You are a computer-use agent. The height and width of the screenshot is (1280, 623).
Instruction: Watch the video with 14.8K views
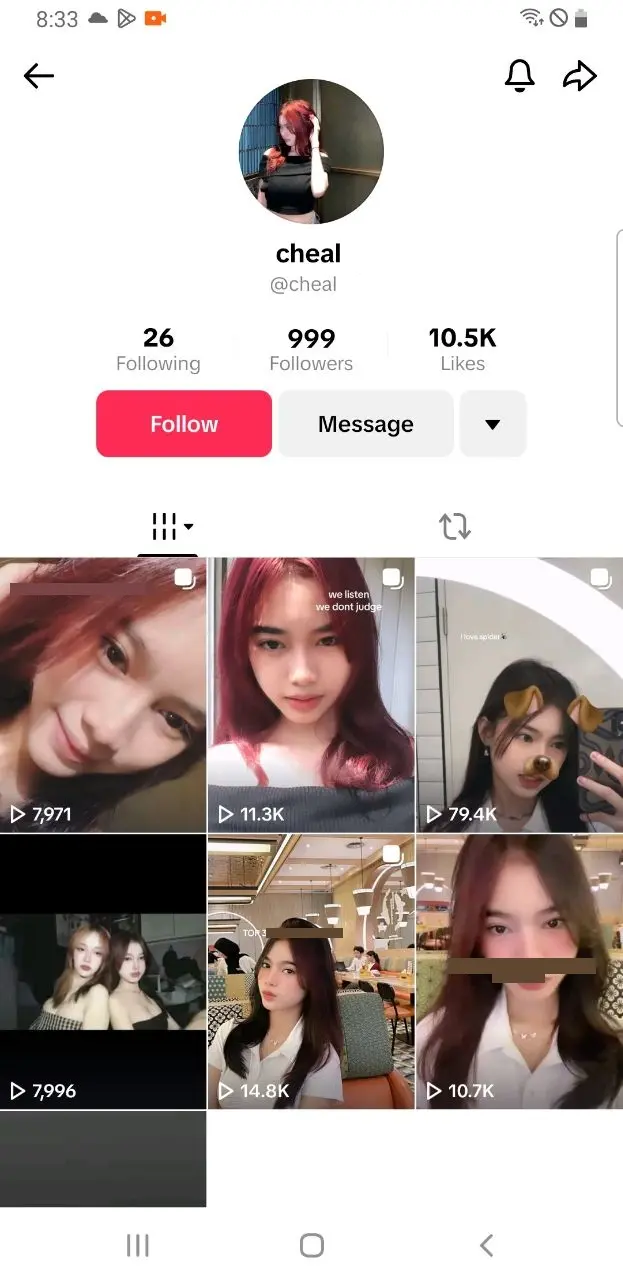tap(311, 972)
